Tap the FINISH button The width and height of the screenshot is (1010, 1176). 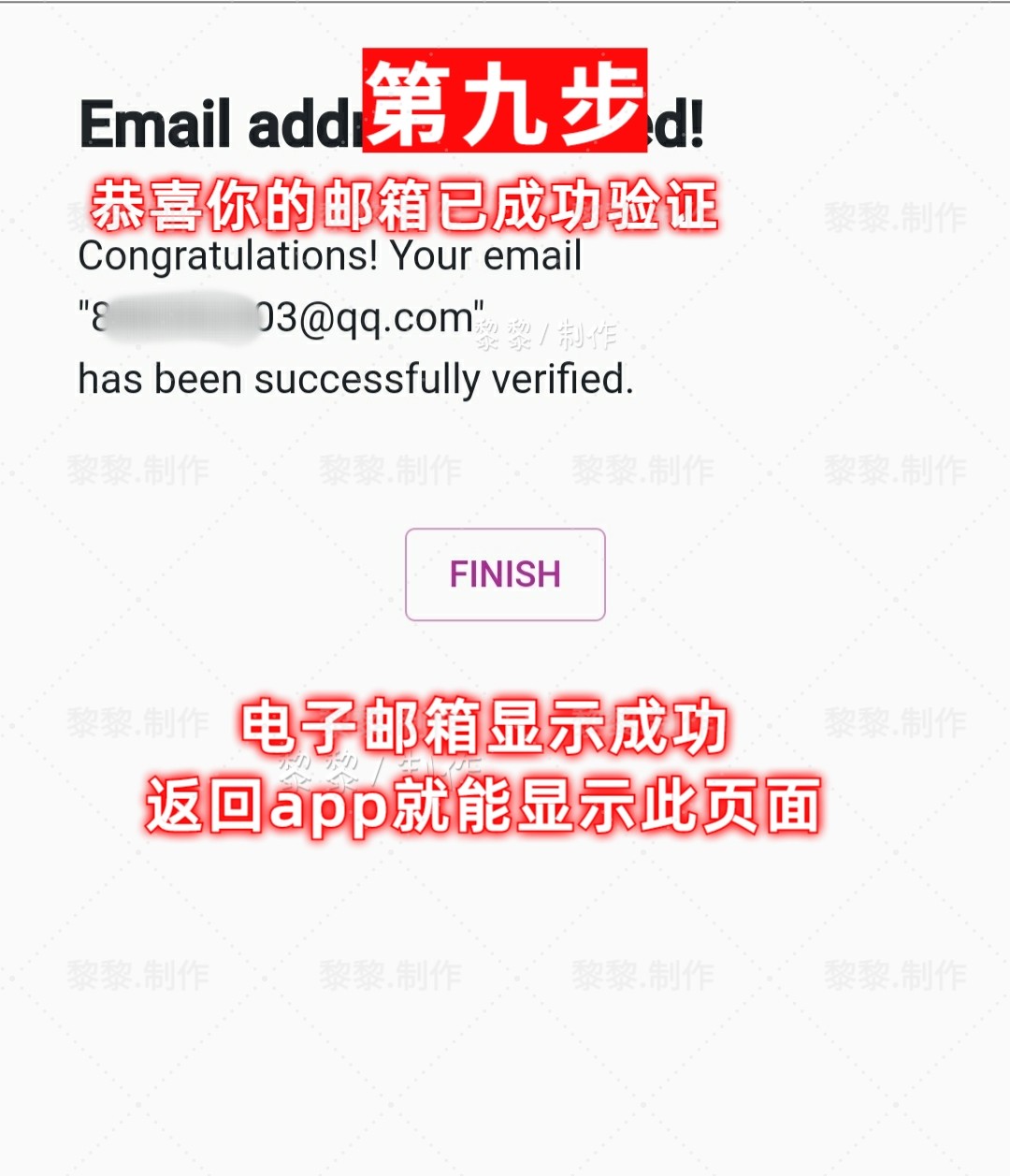(505, 574)
